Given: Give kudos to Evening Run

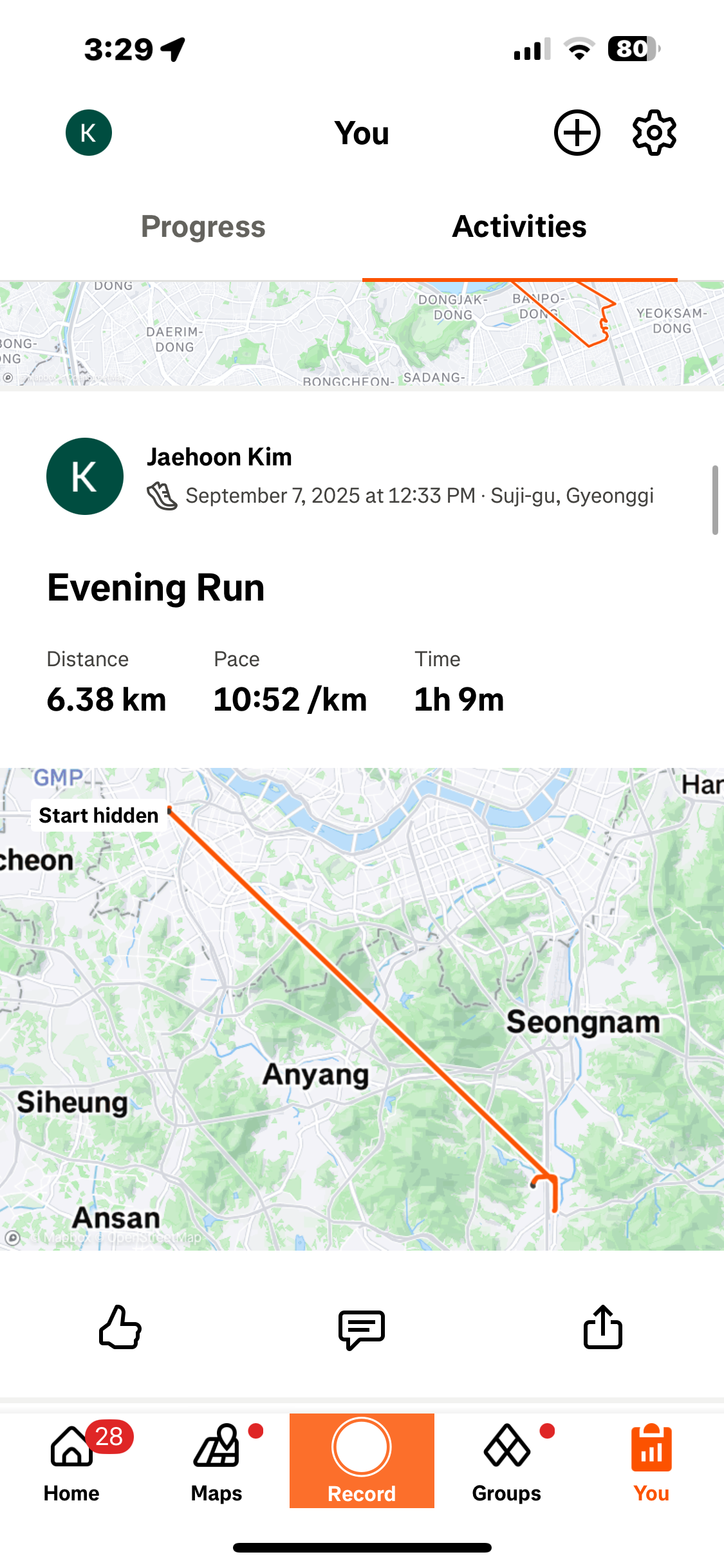Looking at the screenshot, I should (x=120, y=1327).
